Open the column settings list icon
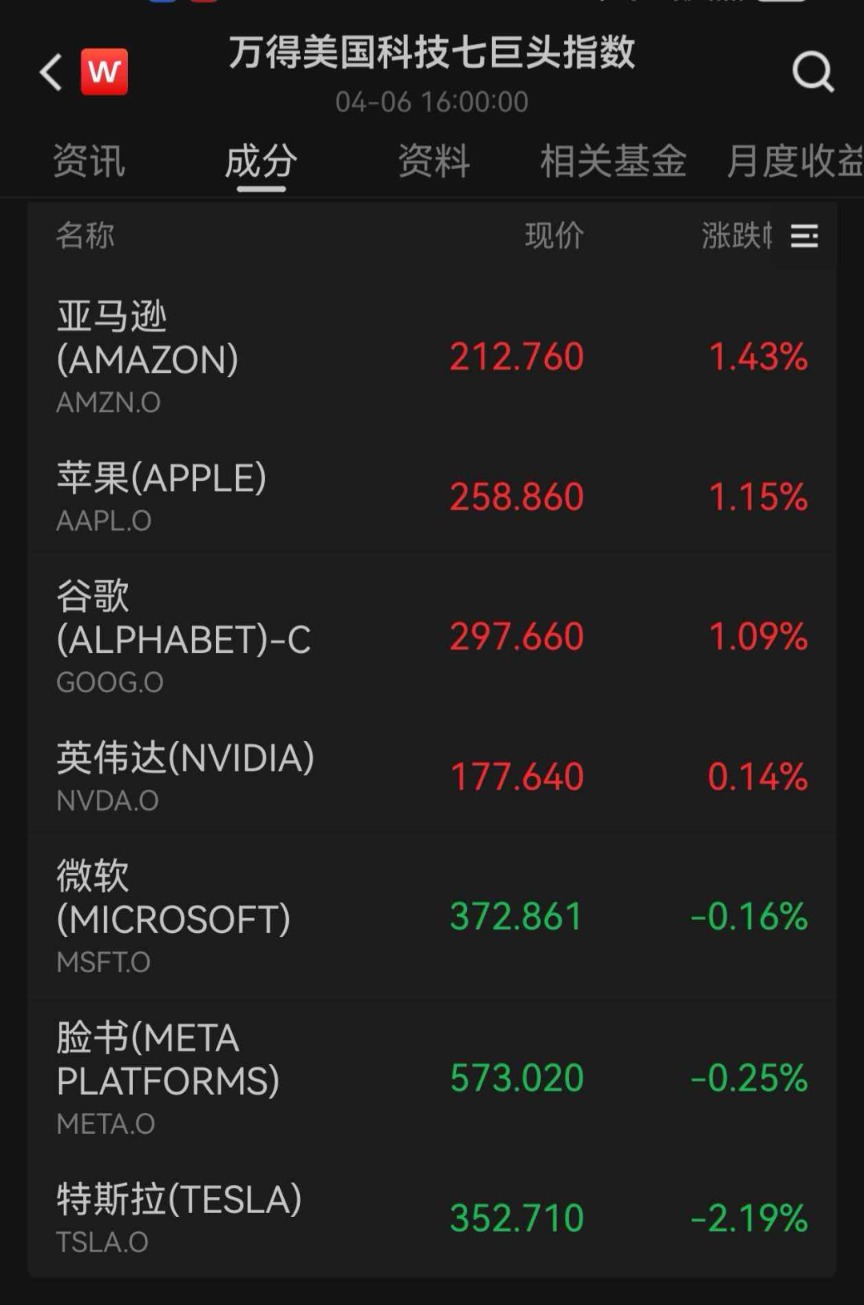The image size is (864, 1305). point(804,236)
